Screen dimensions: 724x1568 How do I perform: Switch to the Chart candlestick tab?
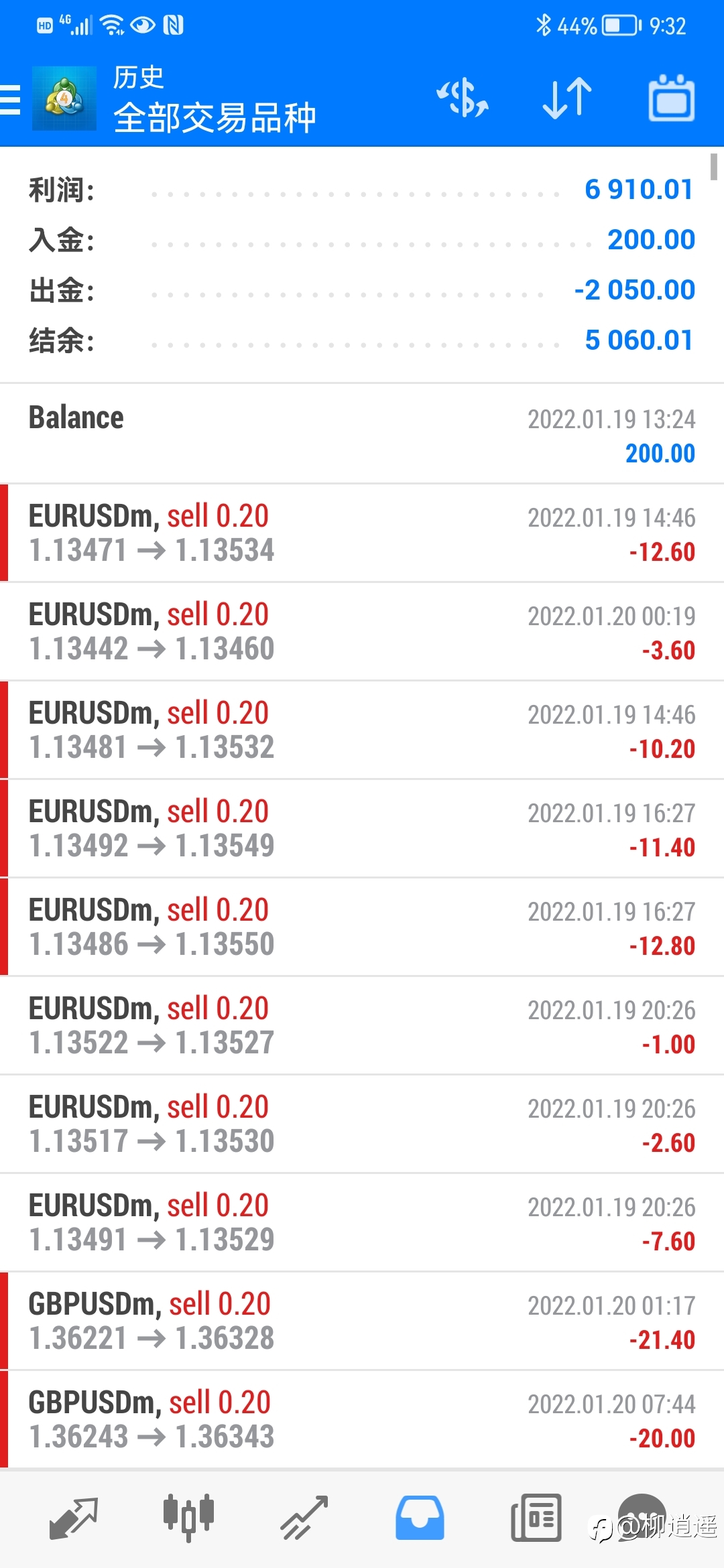[188, 1518]
